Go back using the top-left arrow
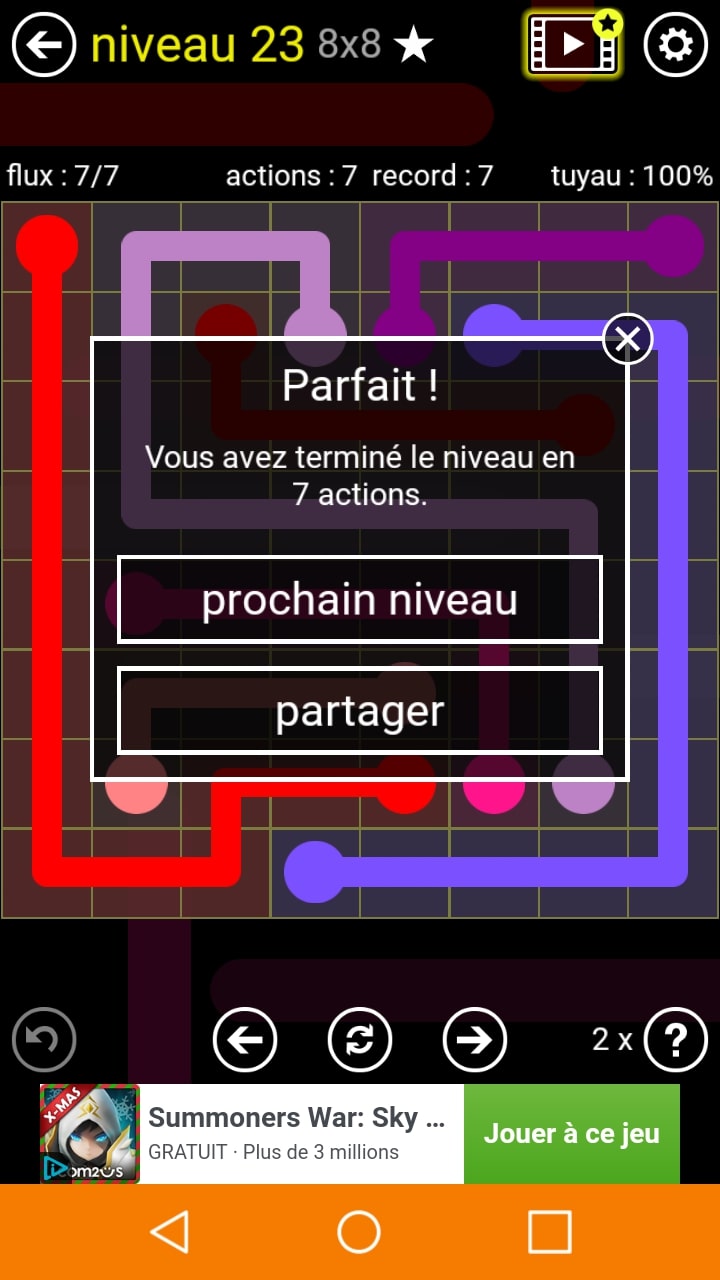This screenshot has width=720, height=1280. pos(44,45)
